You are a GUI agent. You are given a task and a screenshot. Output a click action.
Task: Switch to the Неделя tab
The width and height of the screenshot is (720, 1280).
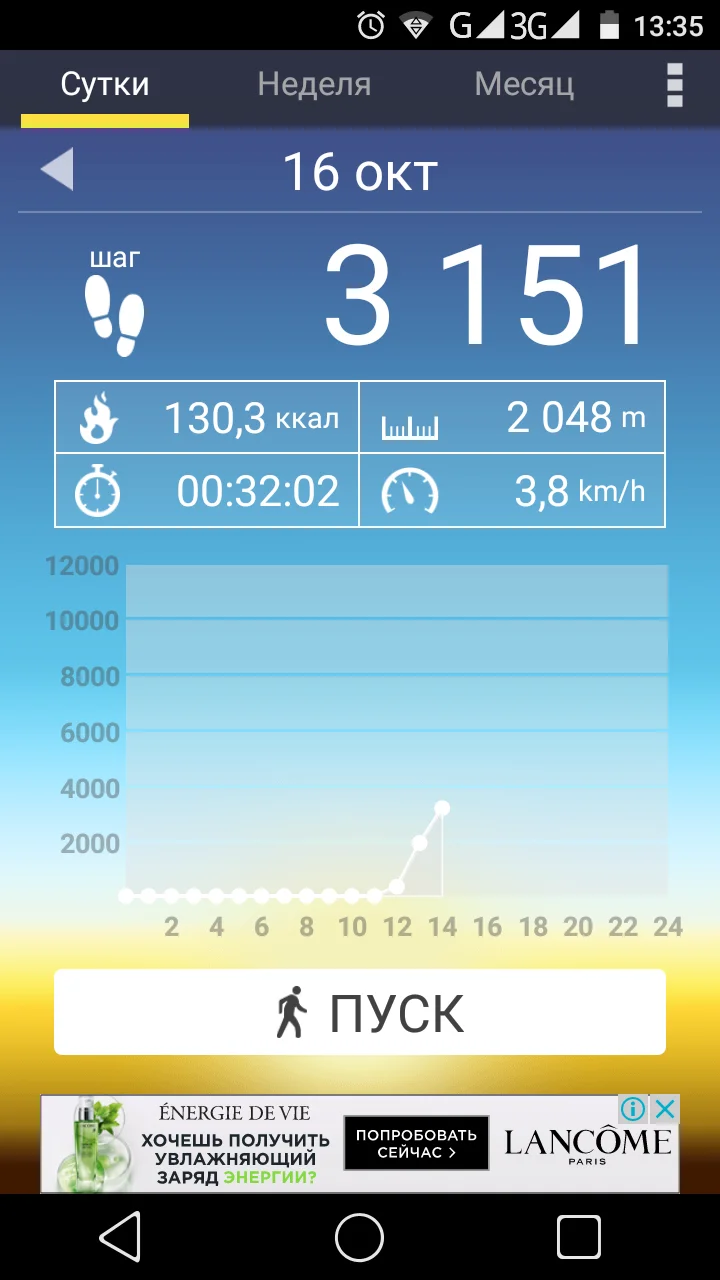[314, 84]
